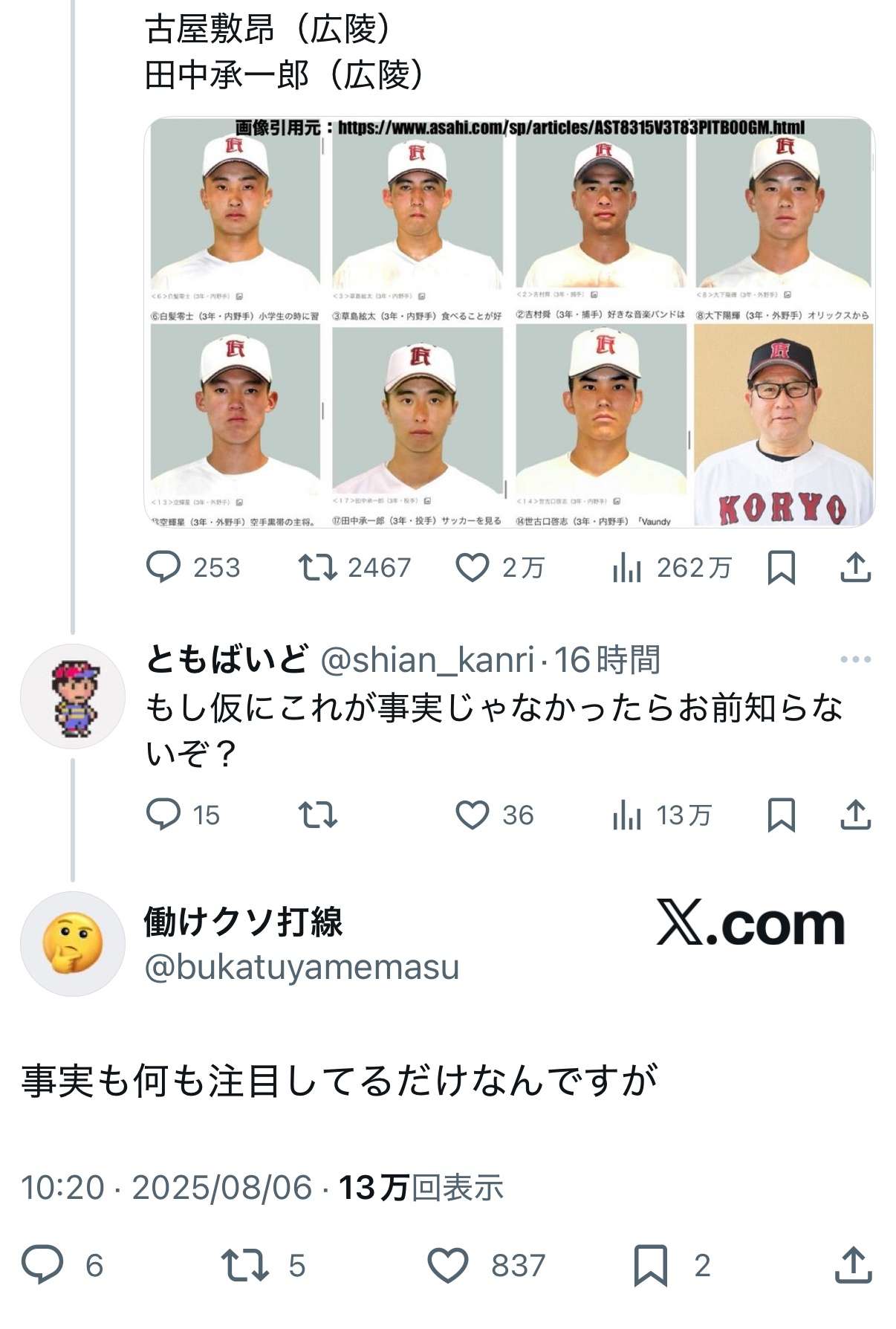Share the post with the player photos

point(855,567)
